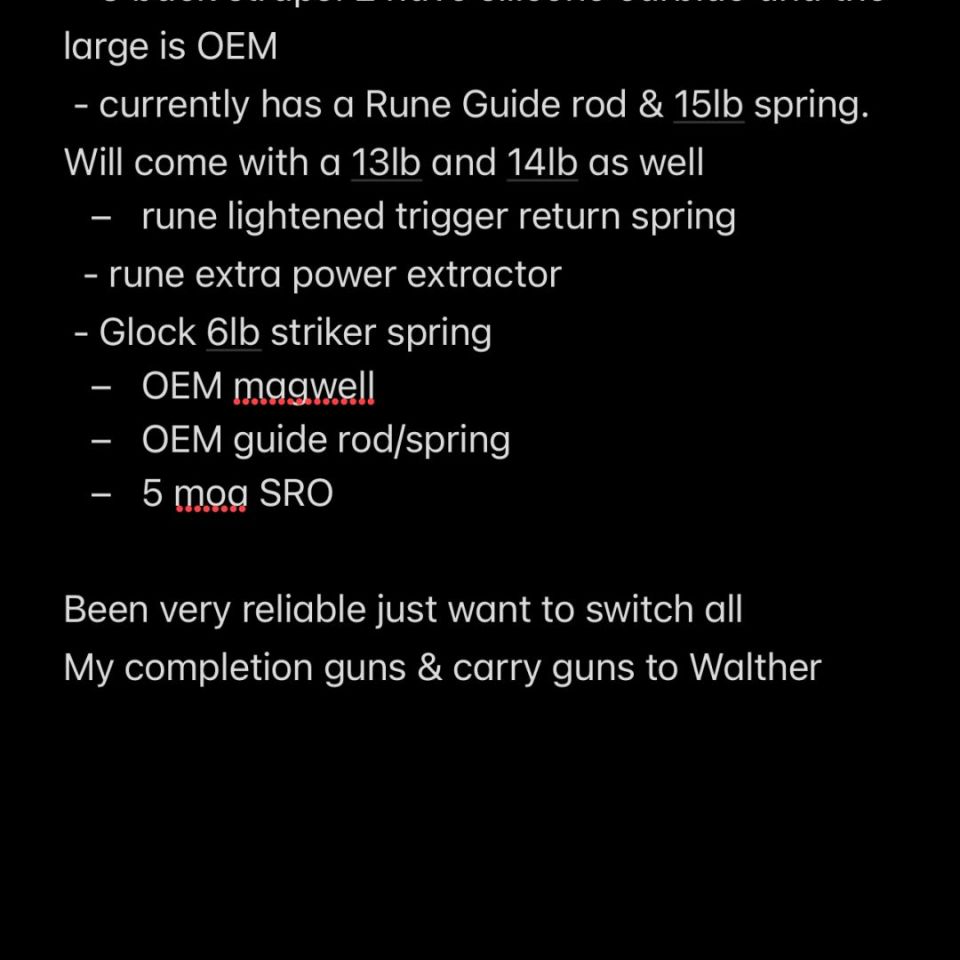Open the underlined 13lb measurement

tap(386, 163)
